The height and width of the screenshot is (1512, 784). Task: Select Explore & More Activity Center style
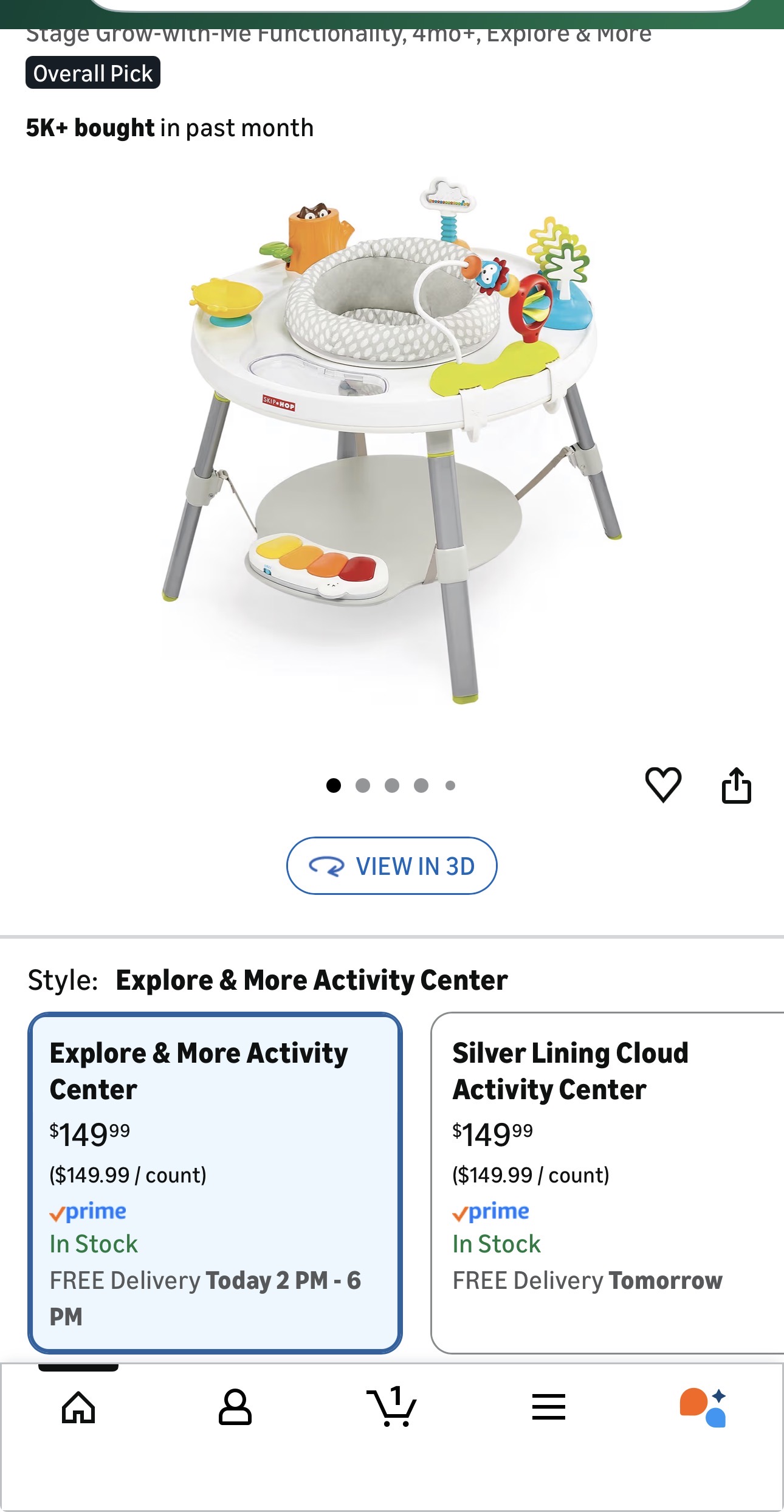[215, 1182]
